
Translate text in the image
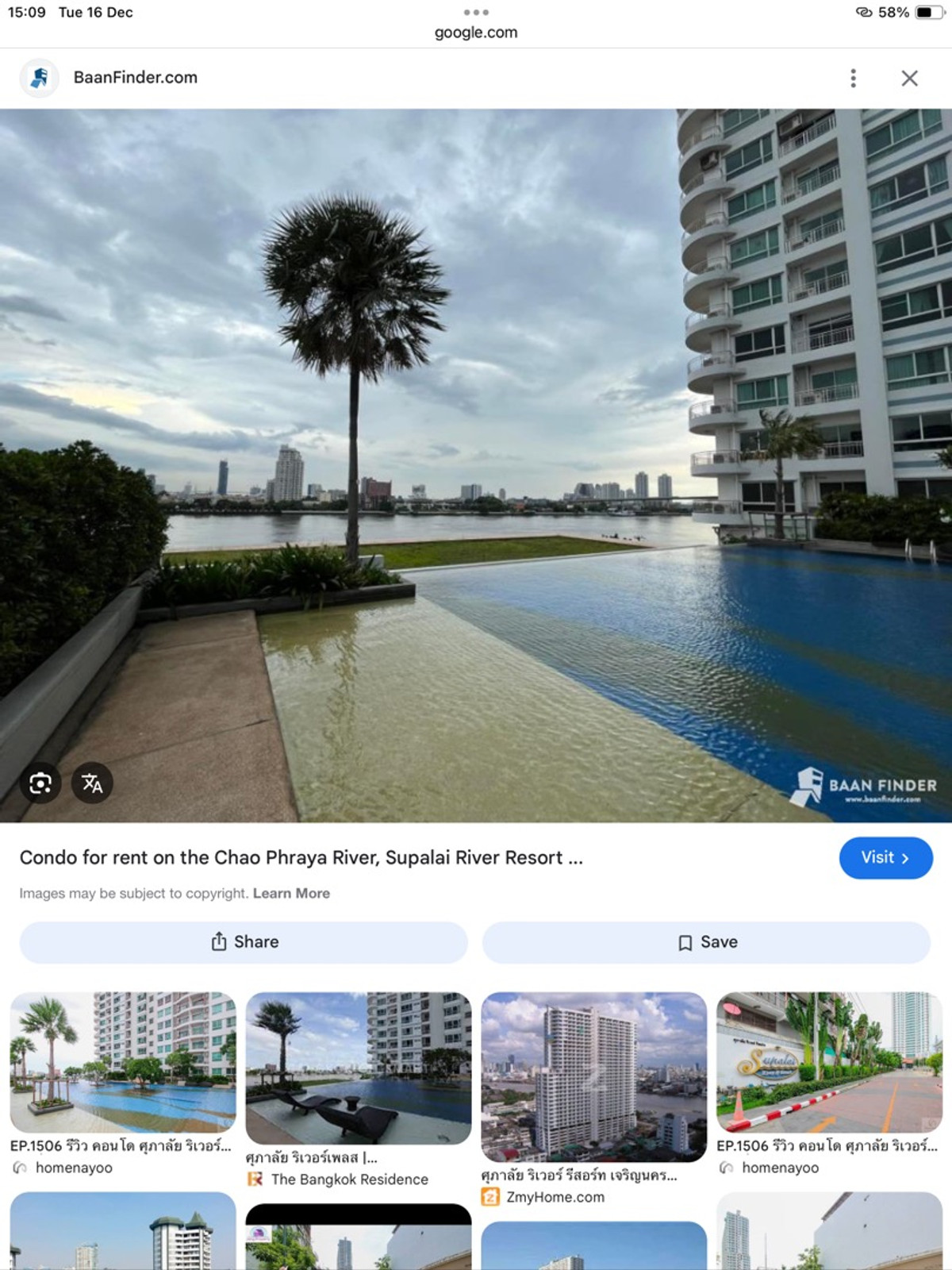(x=92, y=783)
